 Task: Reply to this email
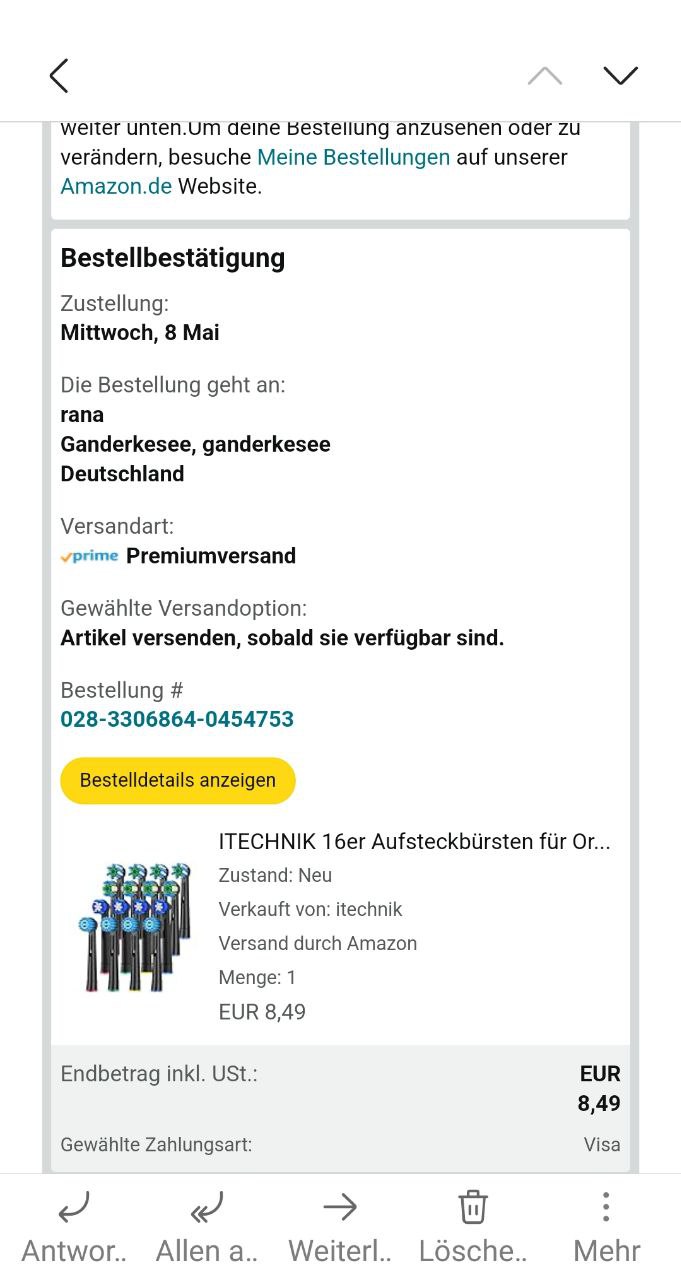click(x=74, y=1225)
